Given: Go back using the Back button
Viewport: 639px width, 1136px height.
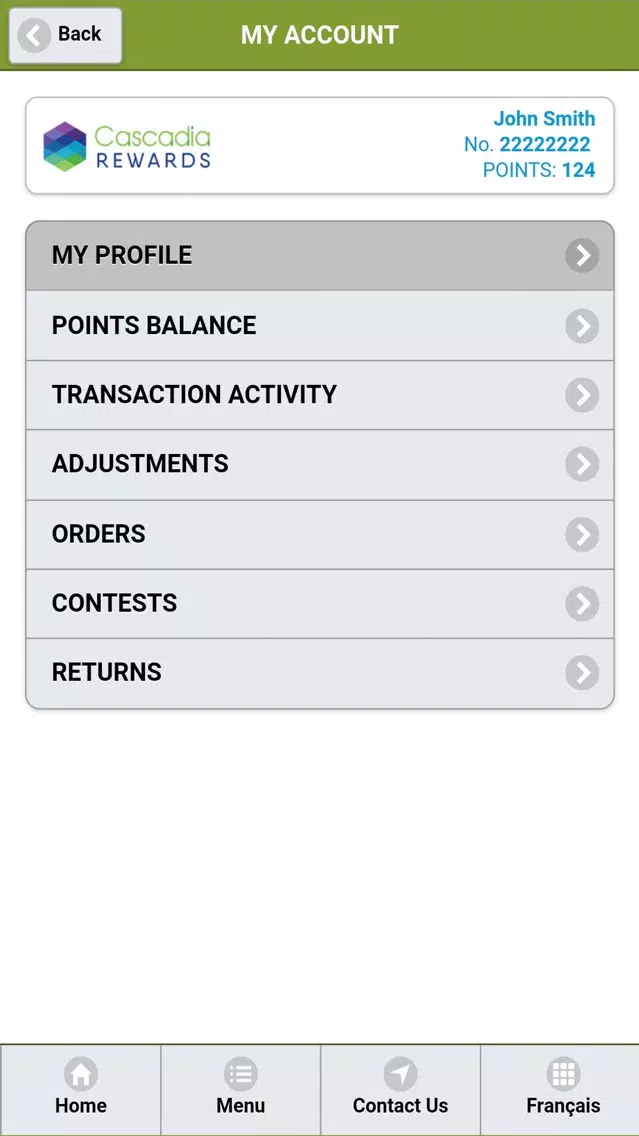Looking at the screenshot, I should coord(65,35).
